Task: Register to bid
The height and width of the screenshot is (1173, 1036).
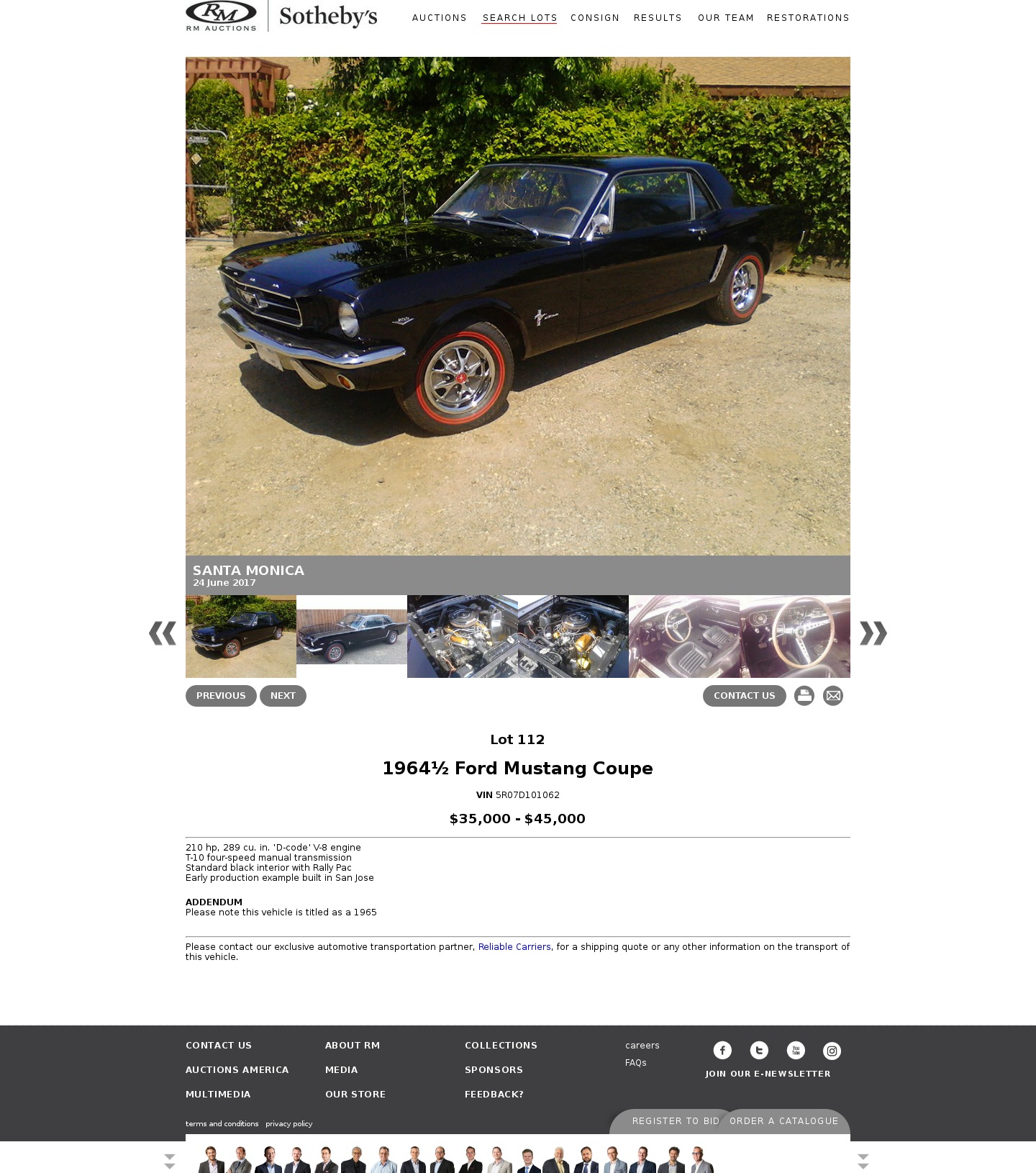Action: 675,1121
